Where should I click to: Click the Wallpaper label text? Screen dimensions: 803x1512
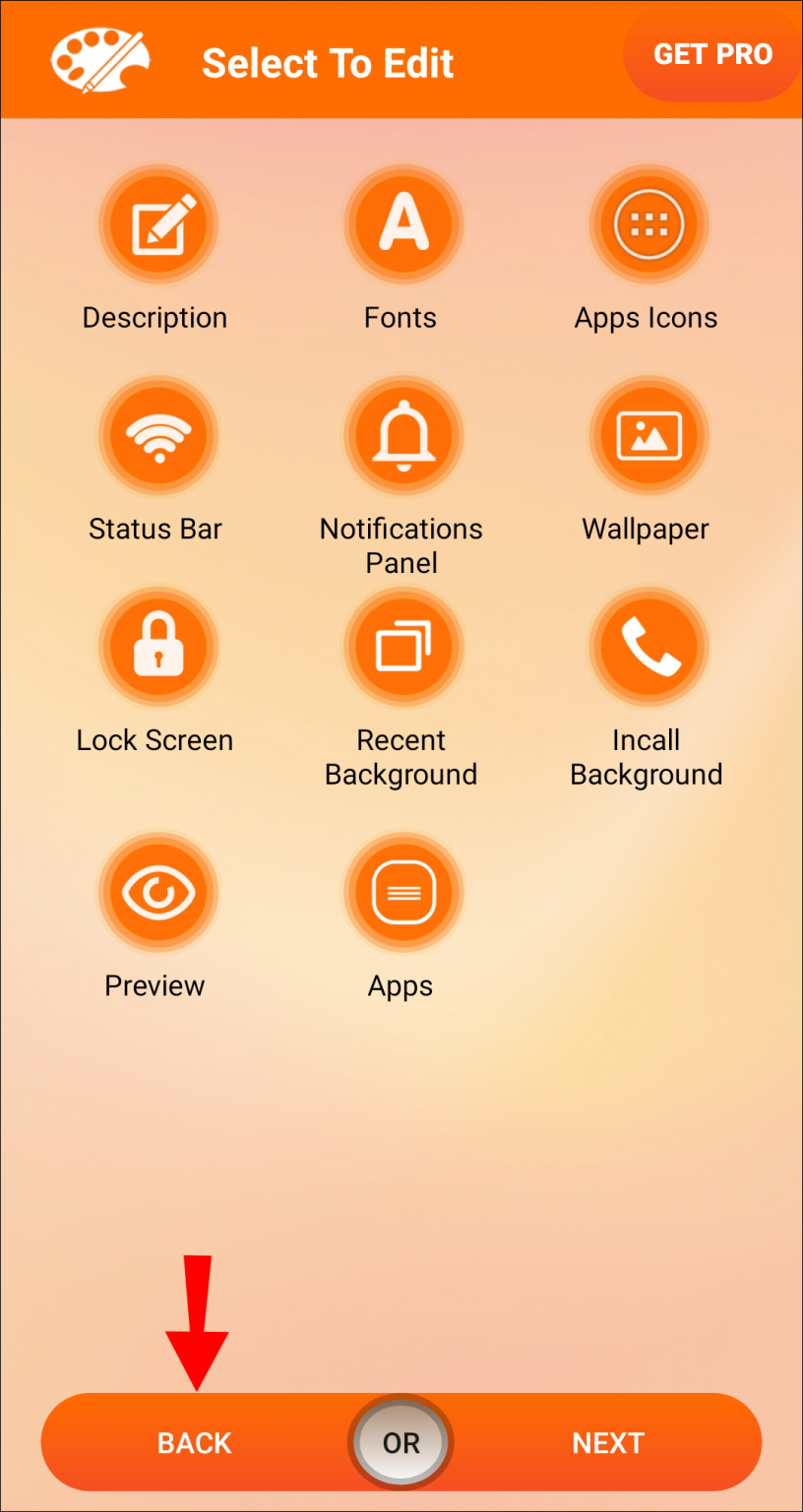click(646, 529)
